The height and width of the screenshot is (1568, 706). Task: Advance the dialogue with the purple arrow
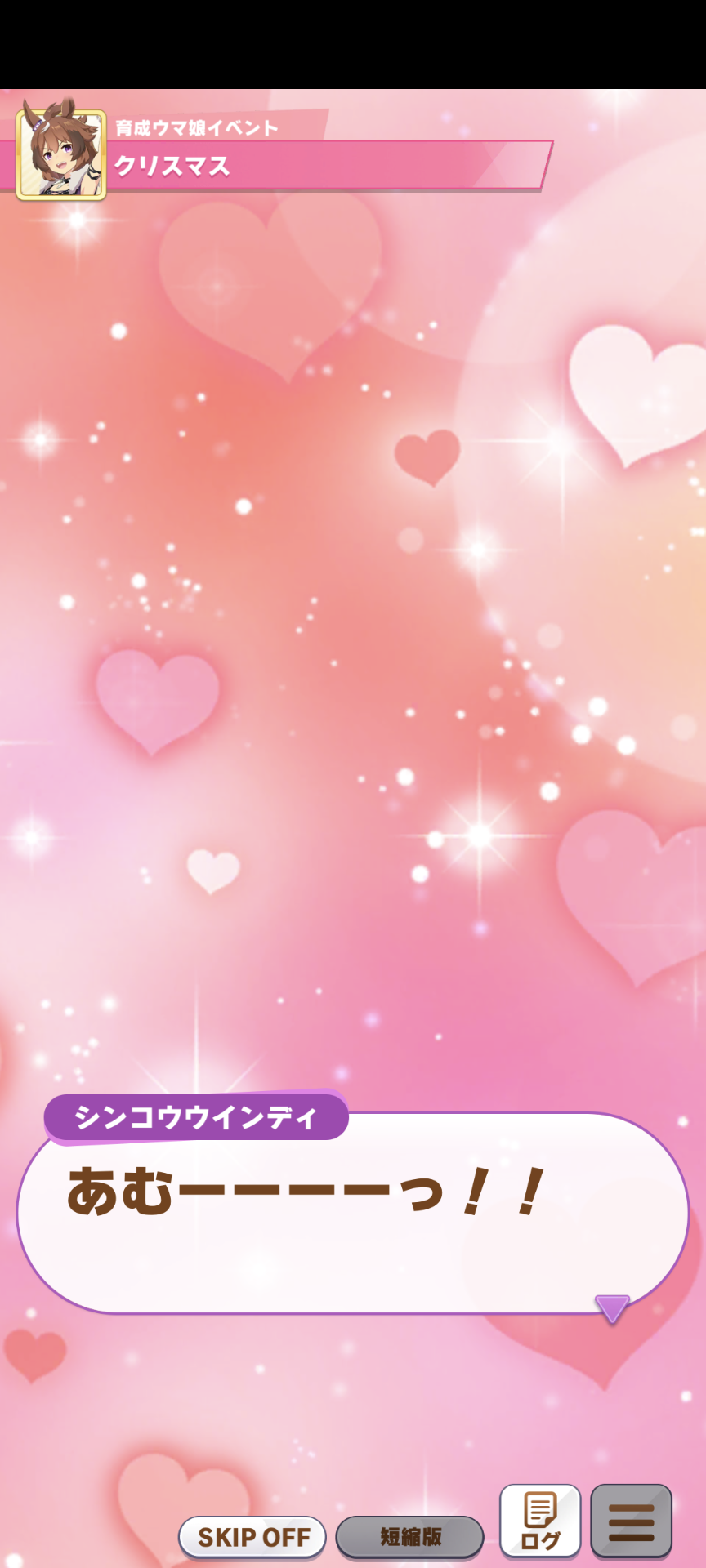click(x=612, y=1307)
